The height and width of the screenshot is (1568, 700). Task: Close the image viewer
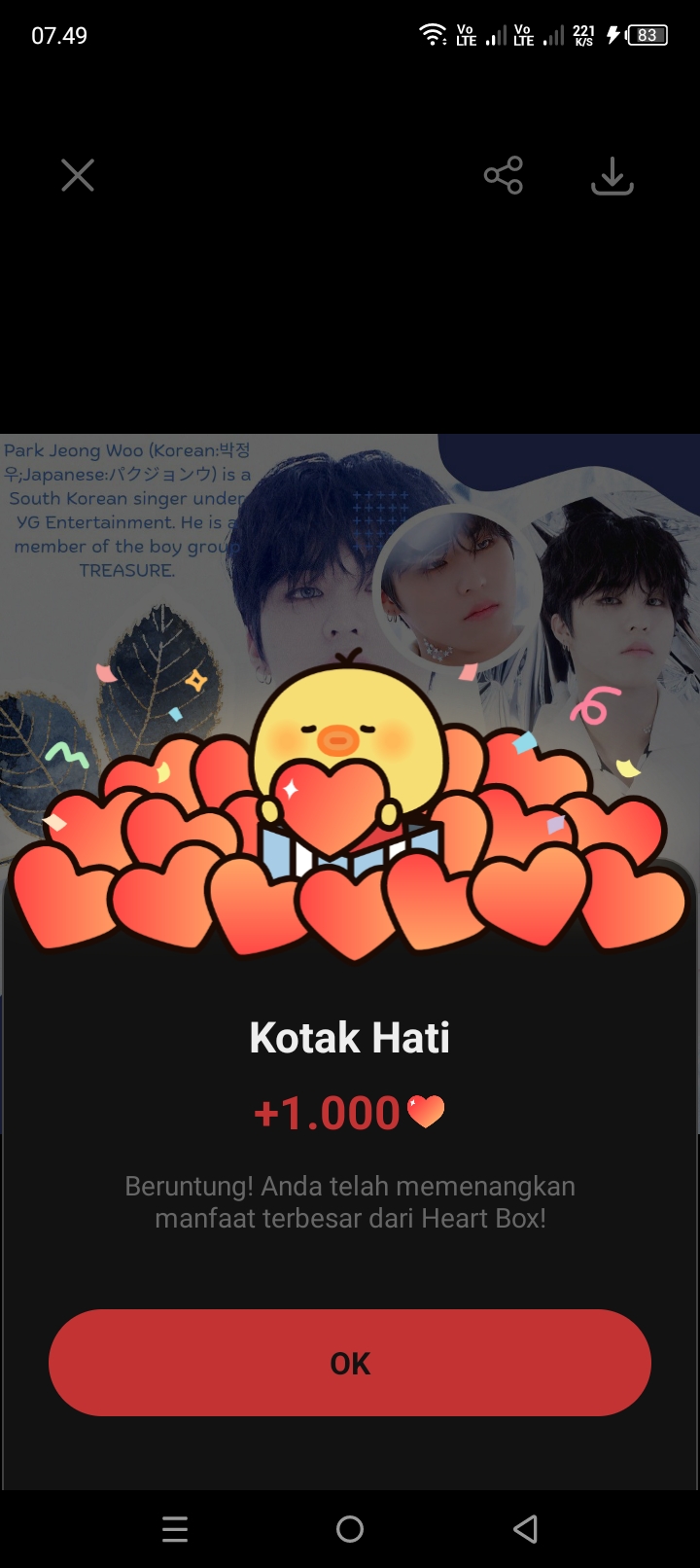[78, 176]
